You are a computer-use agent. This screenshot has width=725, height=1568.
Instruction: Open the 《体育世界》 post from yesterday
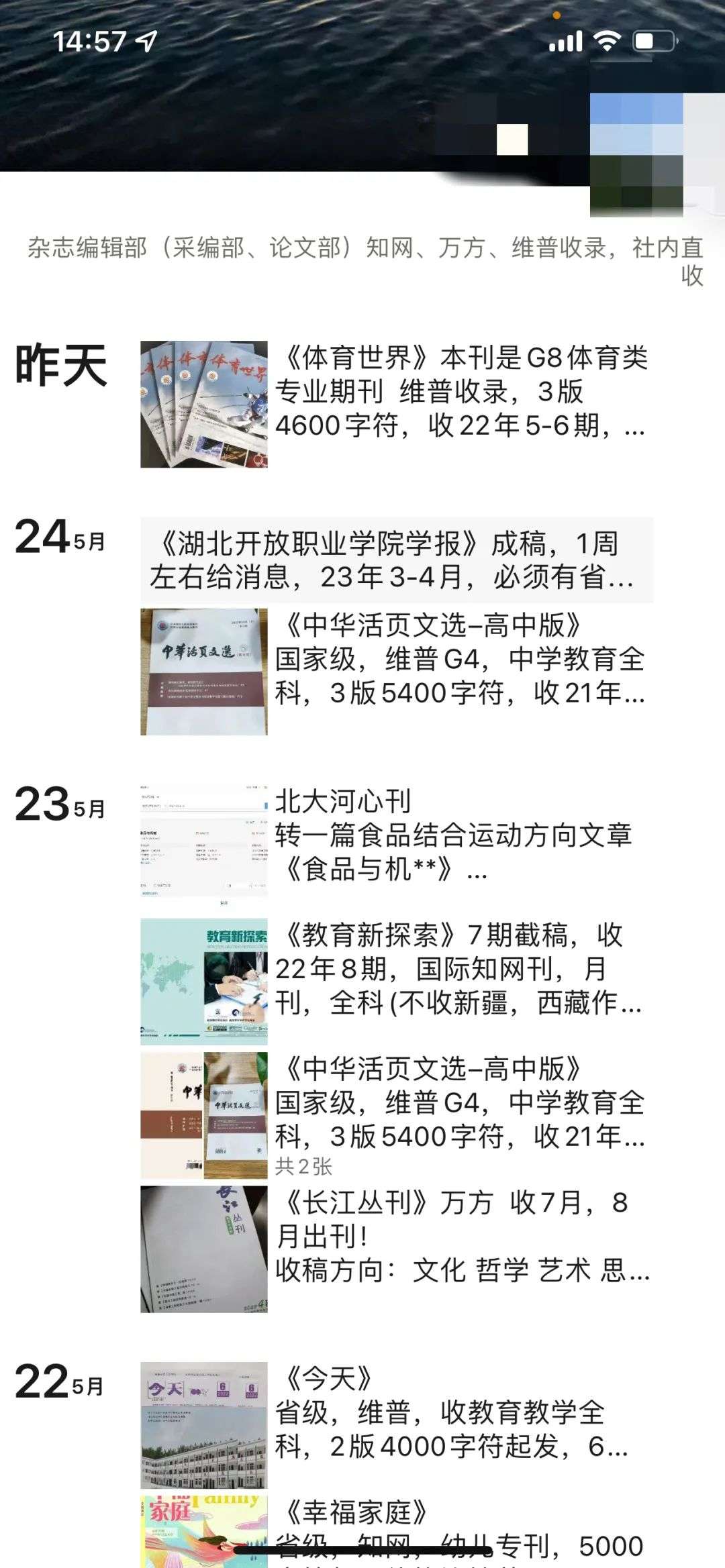point(396,405)
